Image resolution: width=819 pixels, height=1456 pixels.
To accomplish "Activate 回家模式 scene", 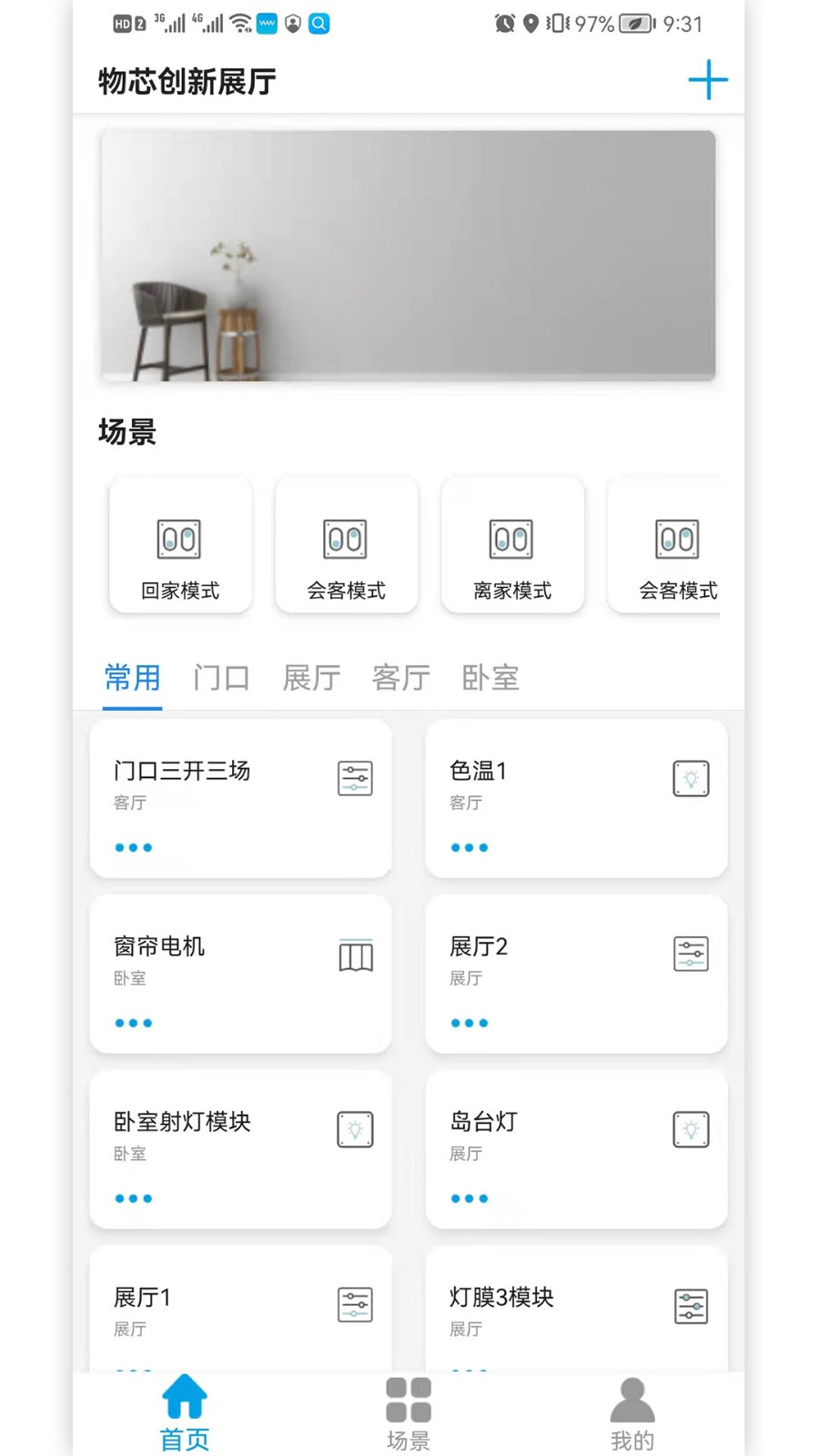I will coord(179,546).
